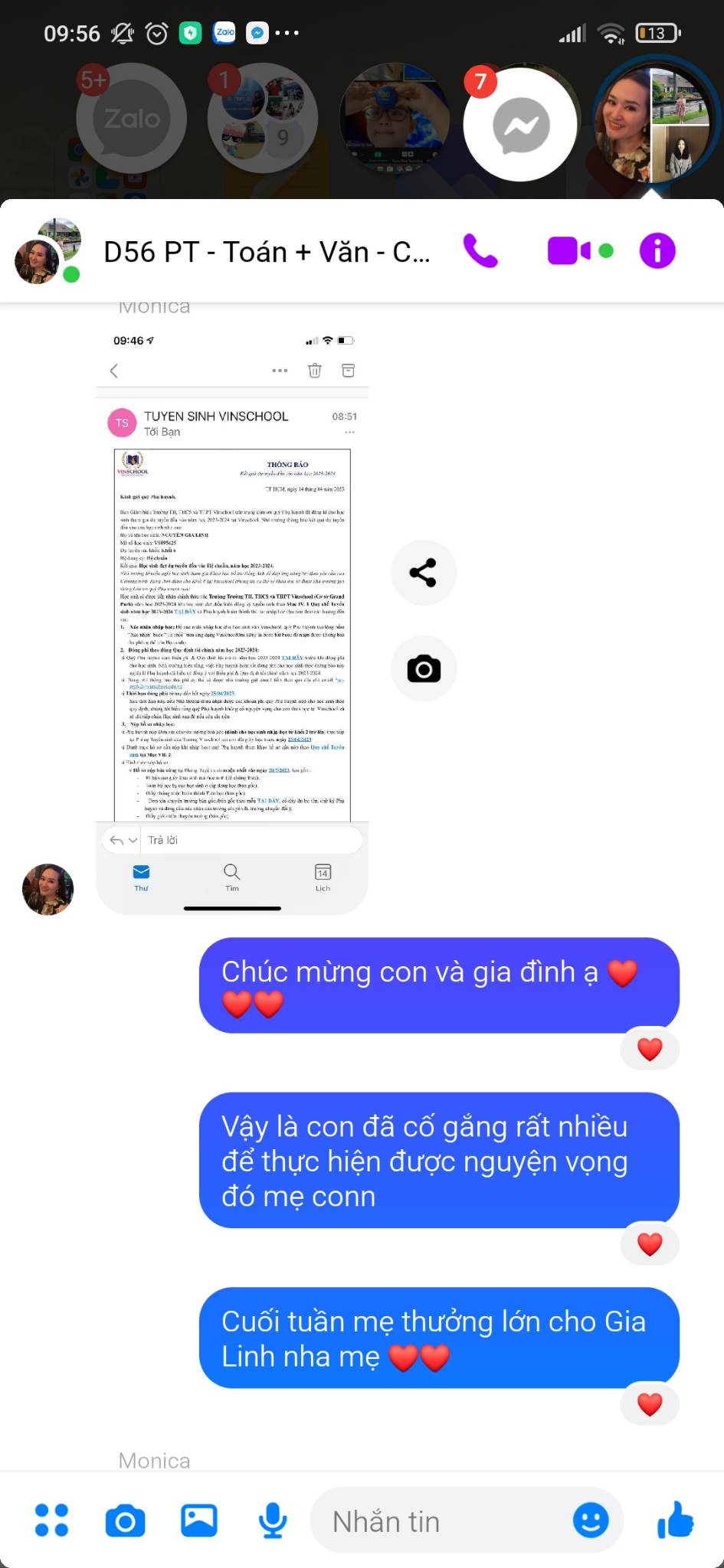View heart reaction on 'Chúc mừng con' message

point(650,1049)
